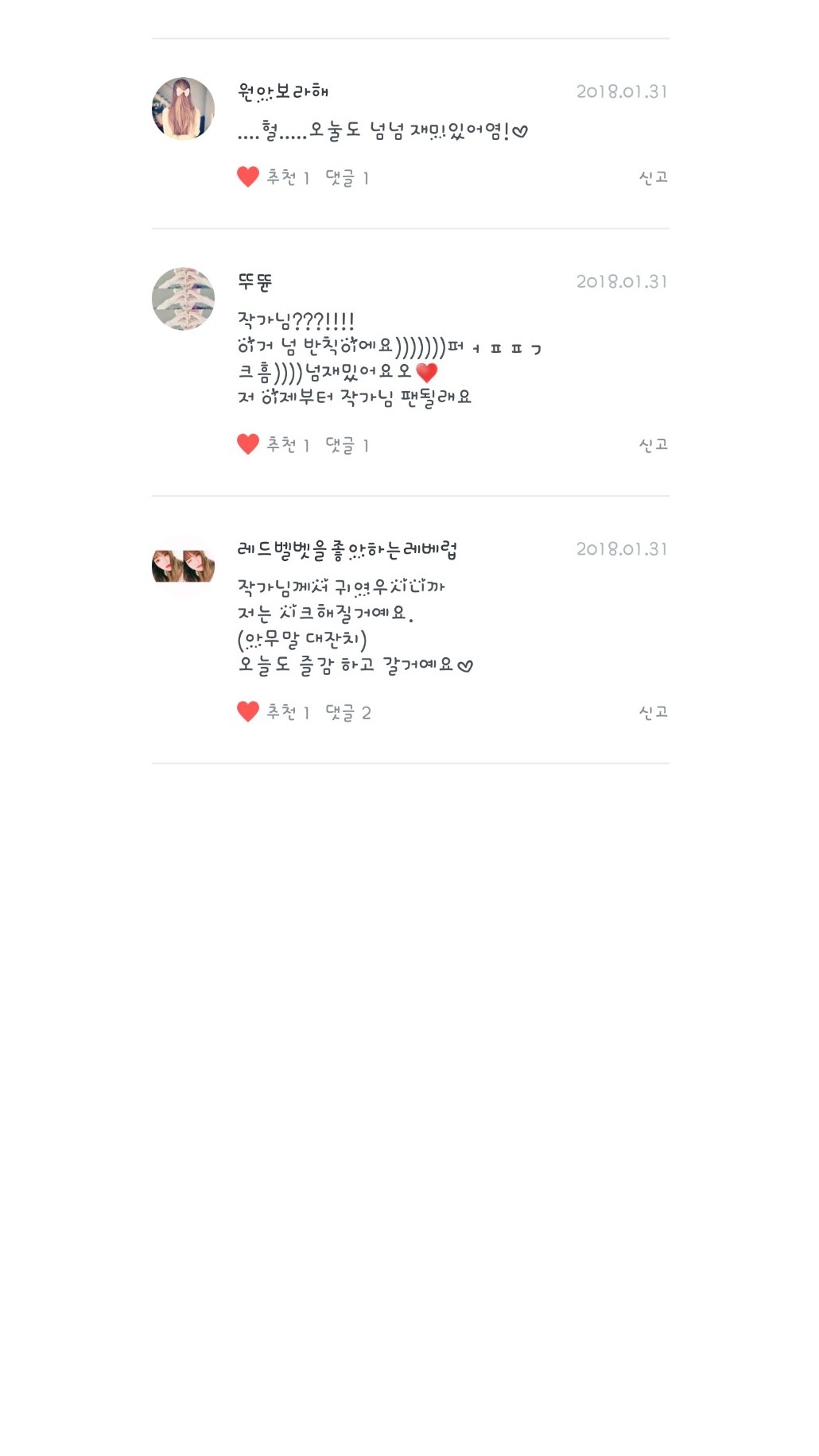
Task: Open 레드벨벳을 좋아하는레베럽's profile picture
Action: (183, 566)
